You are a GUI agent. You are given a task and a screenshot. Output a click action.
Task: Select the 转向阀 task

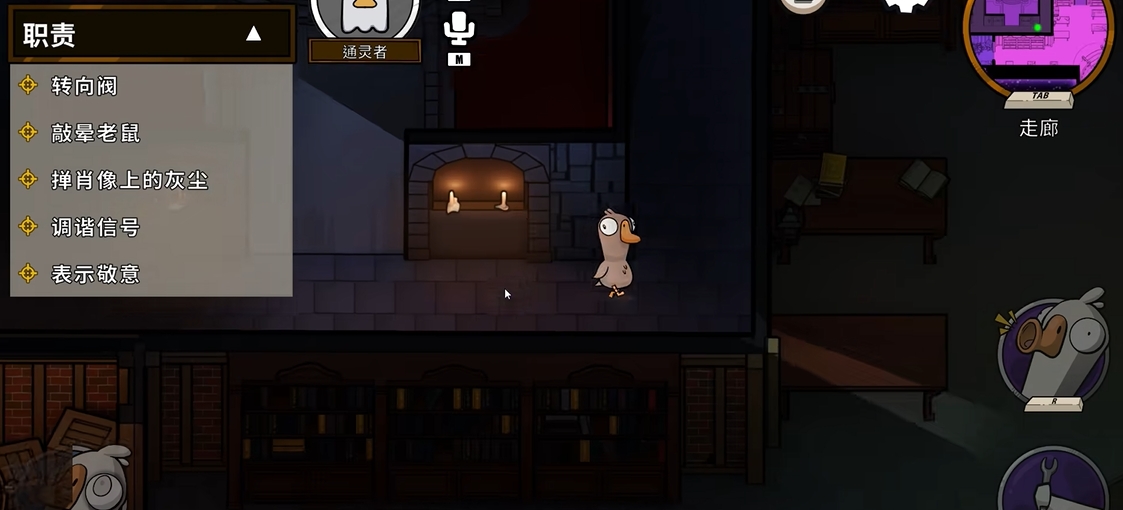[x=84, y=86]
